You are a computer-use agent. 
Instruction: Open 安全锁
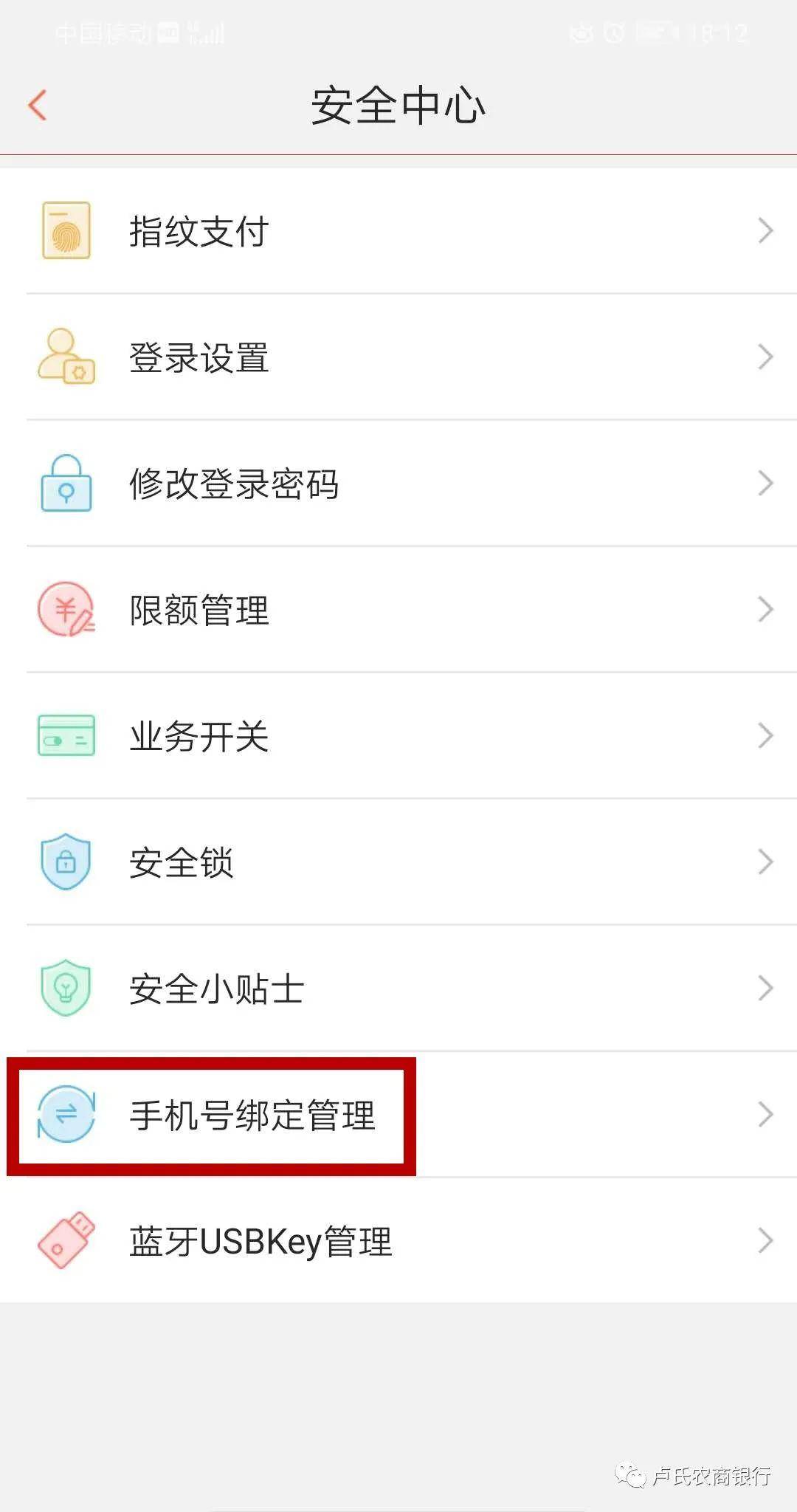pos(398,862)
